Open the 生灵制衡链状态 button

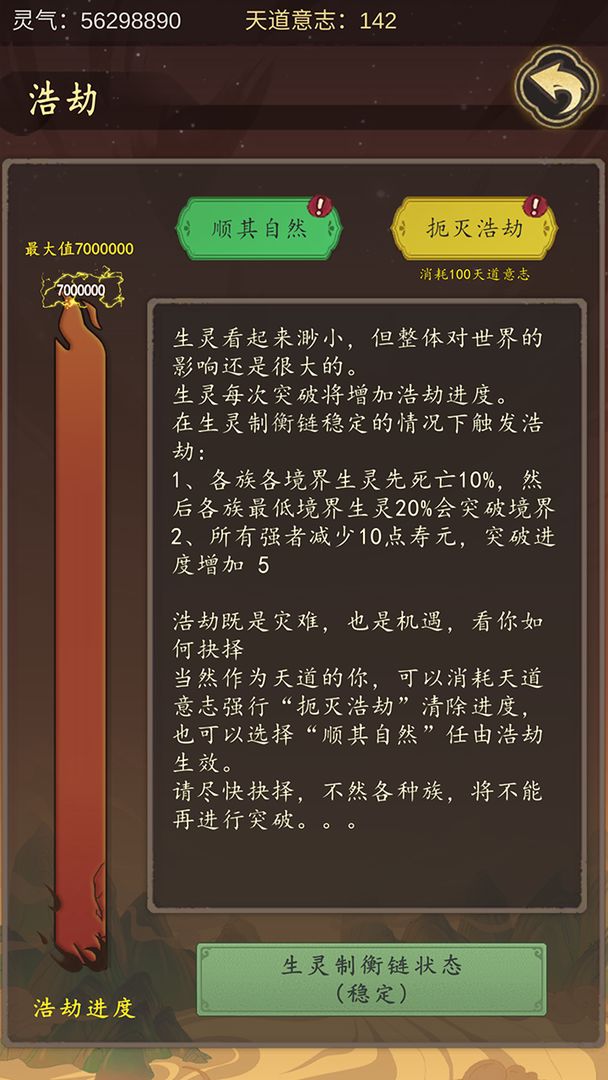click(372, 979)
